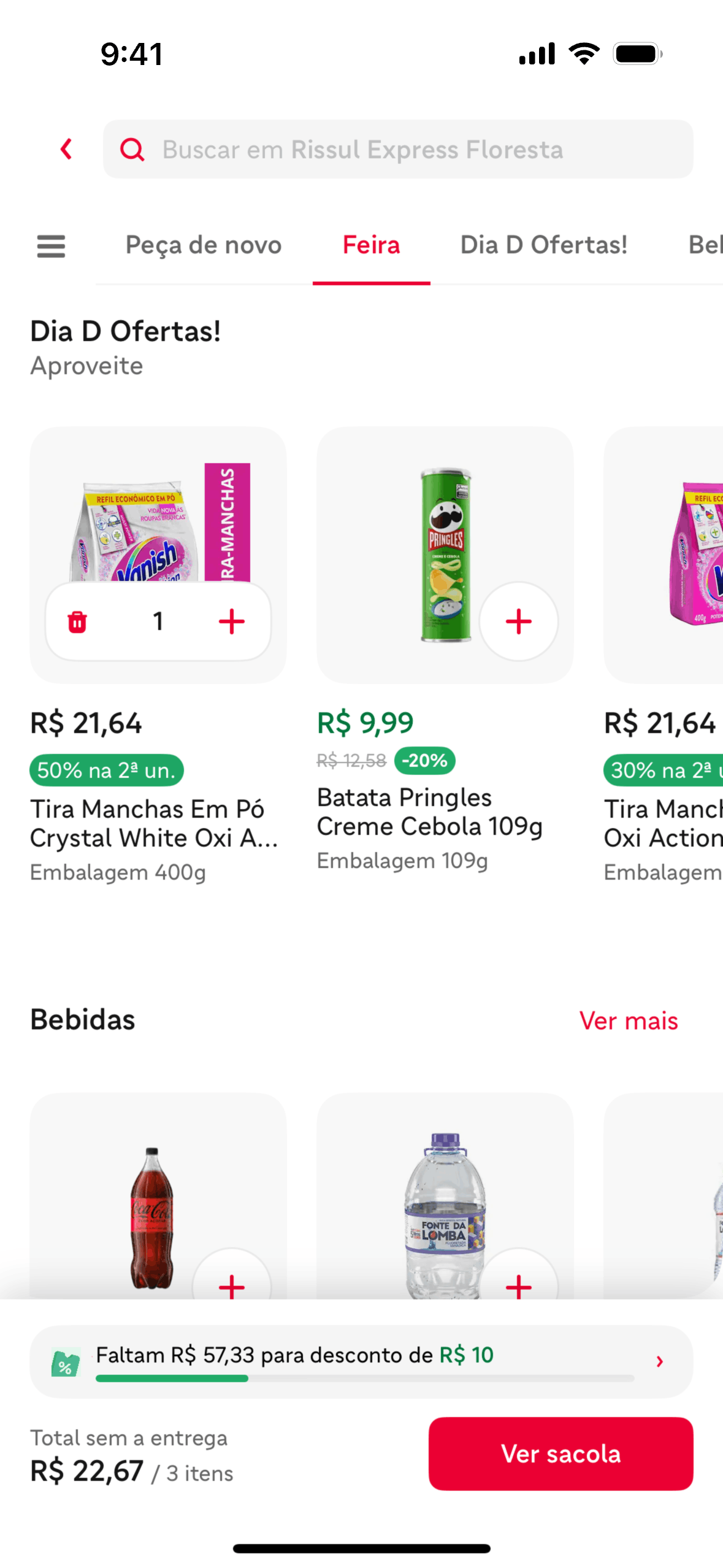Switch to the Dia D Ofertas! tab
This screenshot has height=1568, width=723.
coord(543,245)
